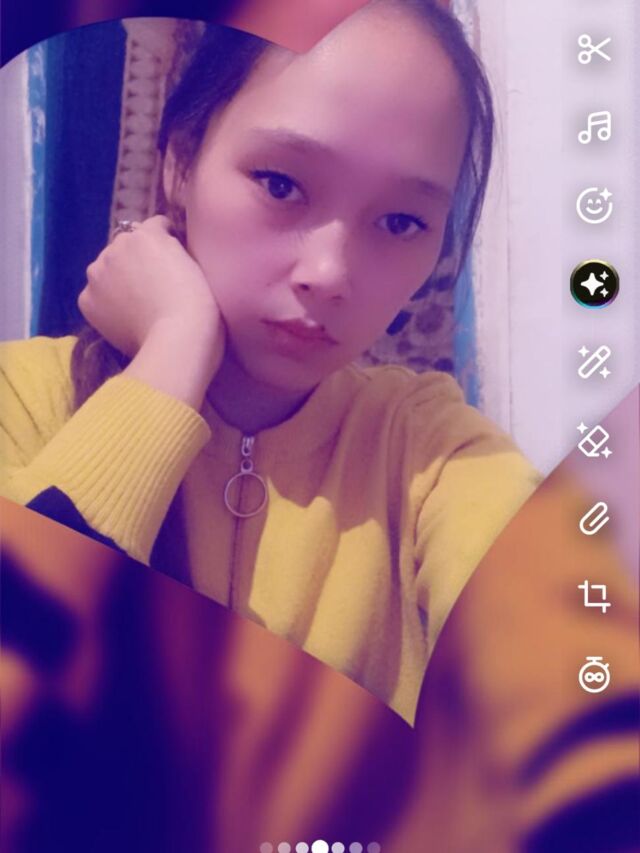The height and width of the screenshot is (853, 640).
Task: Tap the sparkle effects button
Action: [x=594, y=284]
